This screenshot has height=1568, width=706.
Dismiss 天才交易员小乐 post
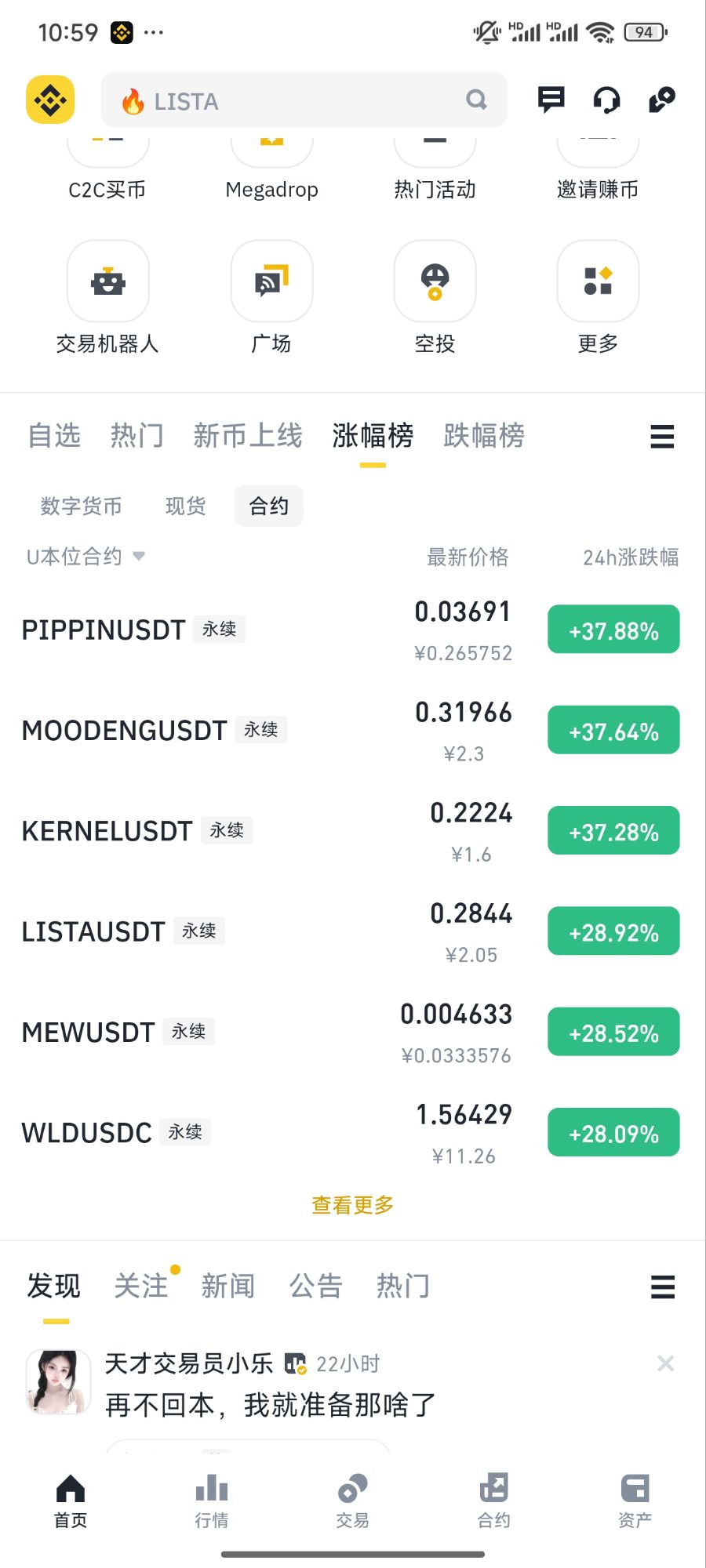tap(665, 1363)
